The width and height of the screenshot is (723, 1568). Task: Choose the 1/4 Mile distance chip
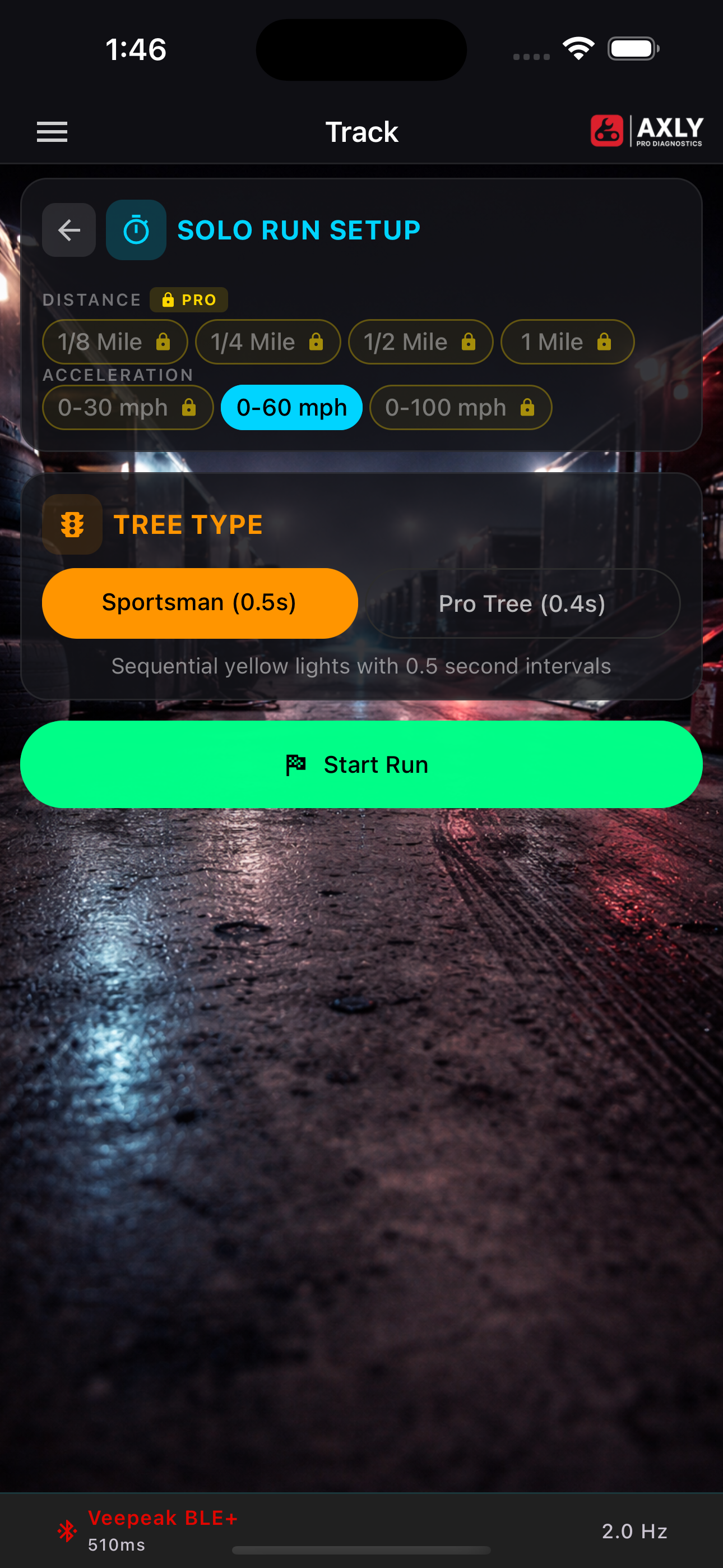click(267, 342)
